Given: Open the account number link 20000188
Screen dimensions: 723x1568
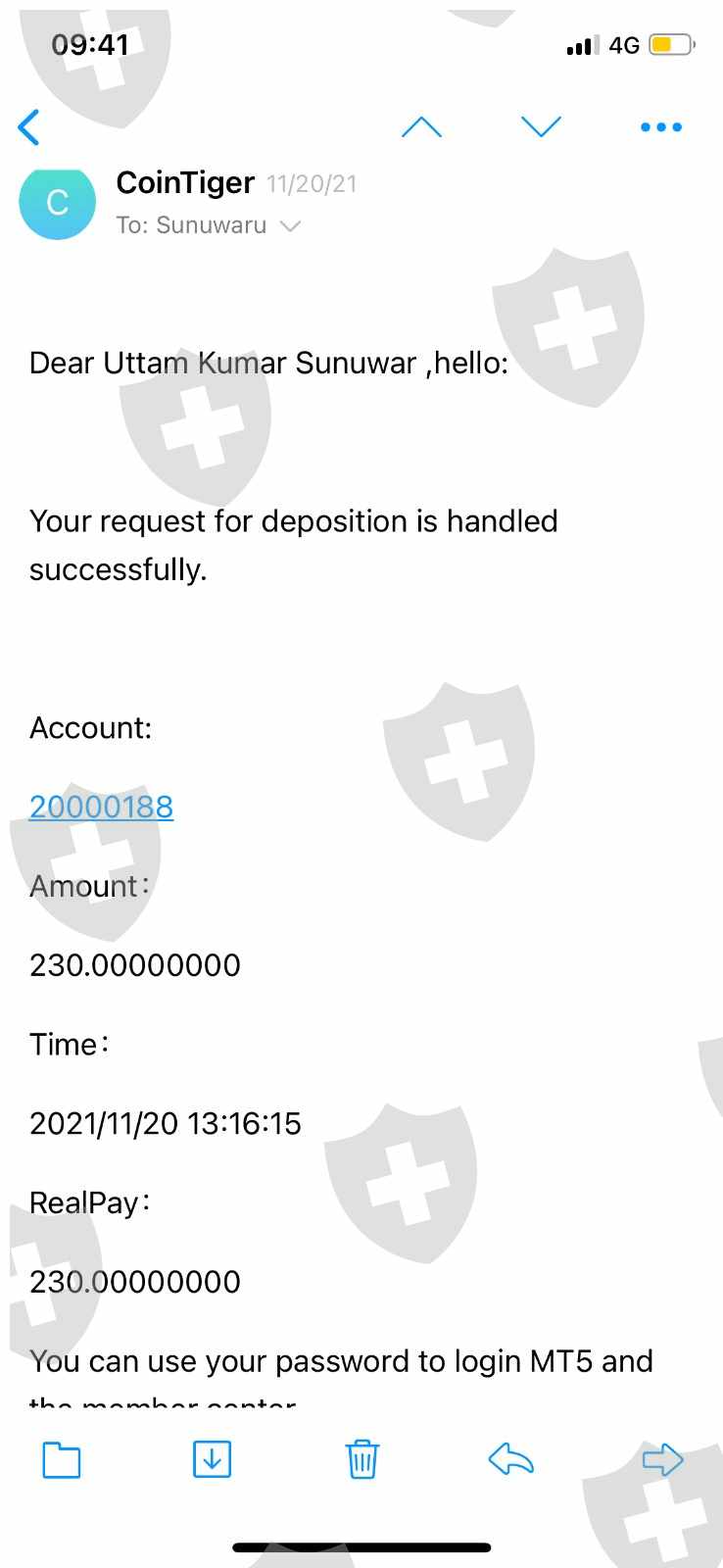Looking at the screenshot, I should coord(101,807).
